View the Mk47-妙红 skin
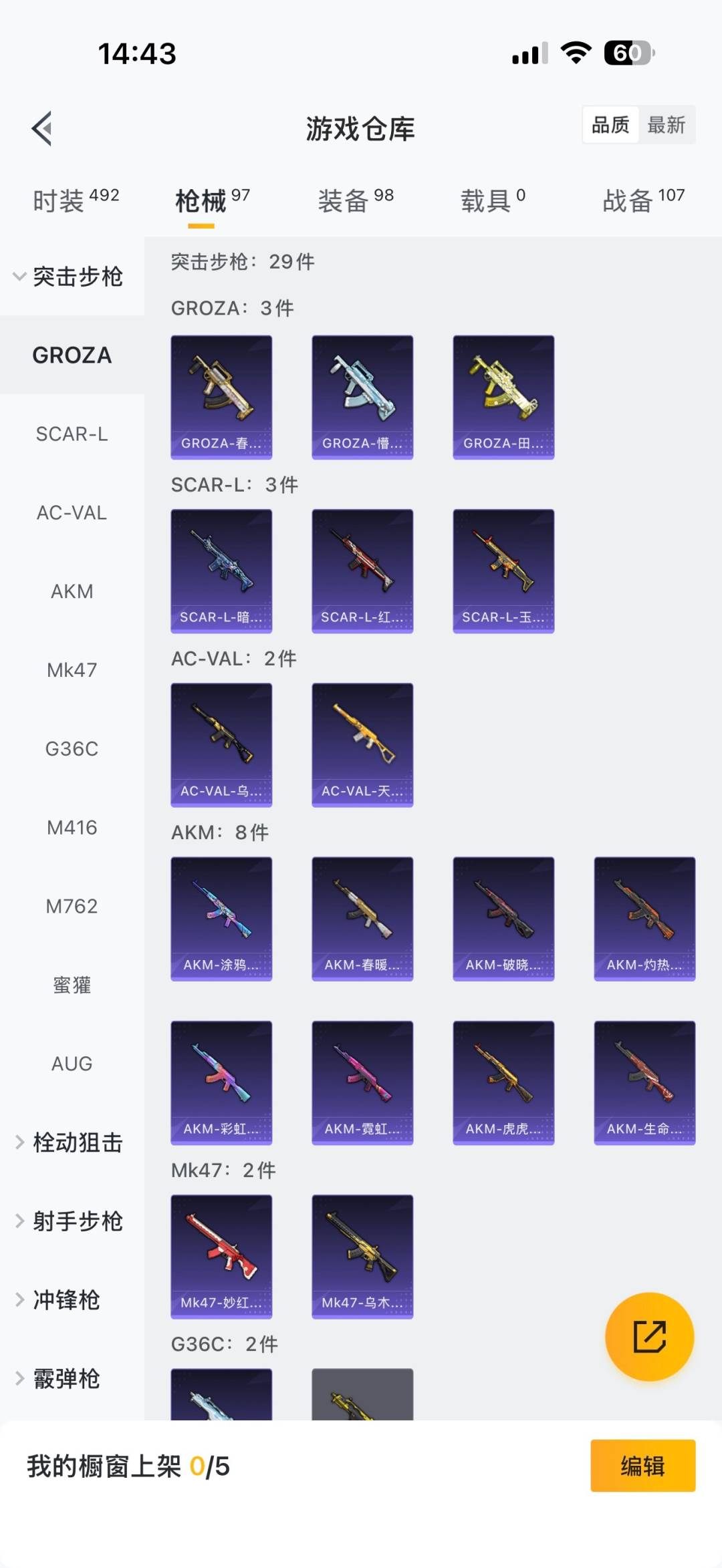This screenshot has width=722, height=1568. click(x=221, y=1256)
